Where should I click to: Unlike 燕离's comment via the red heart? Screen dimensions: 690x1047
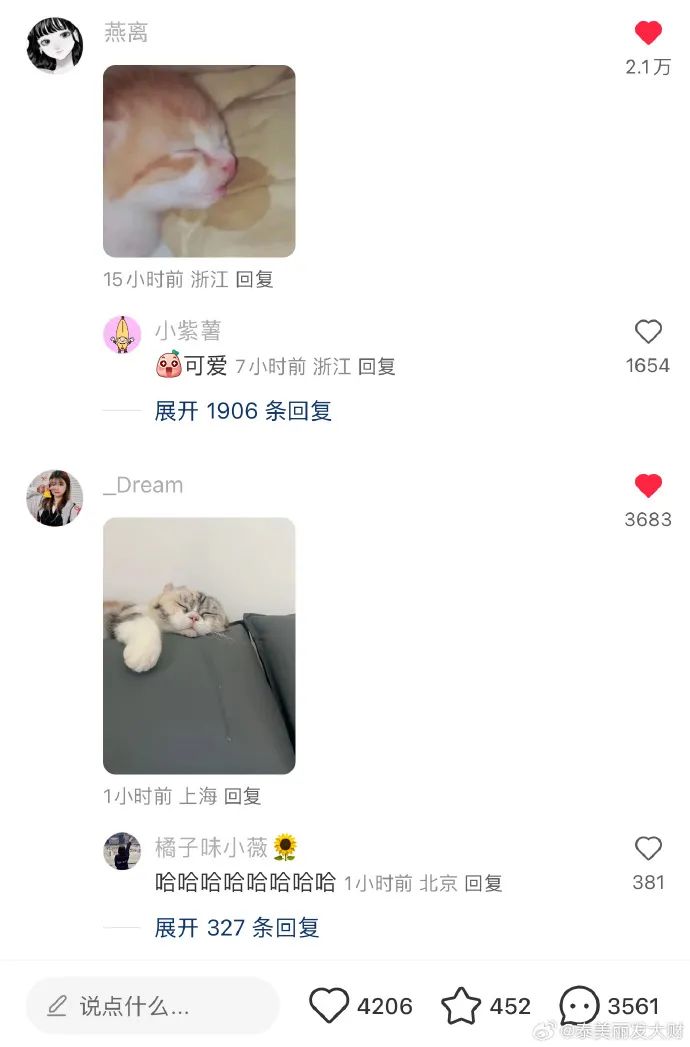coord(648,33)
